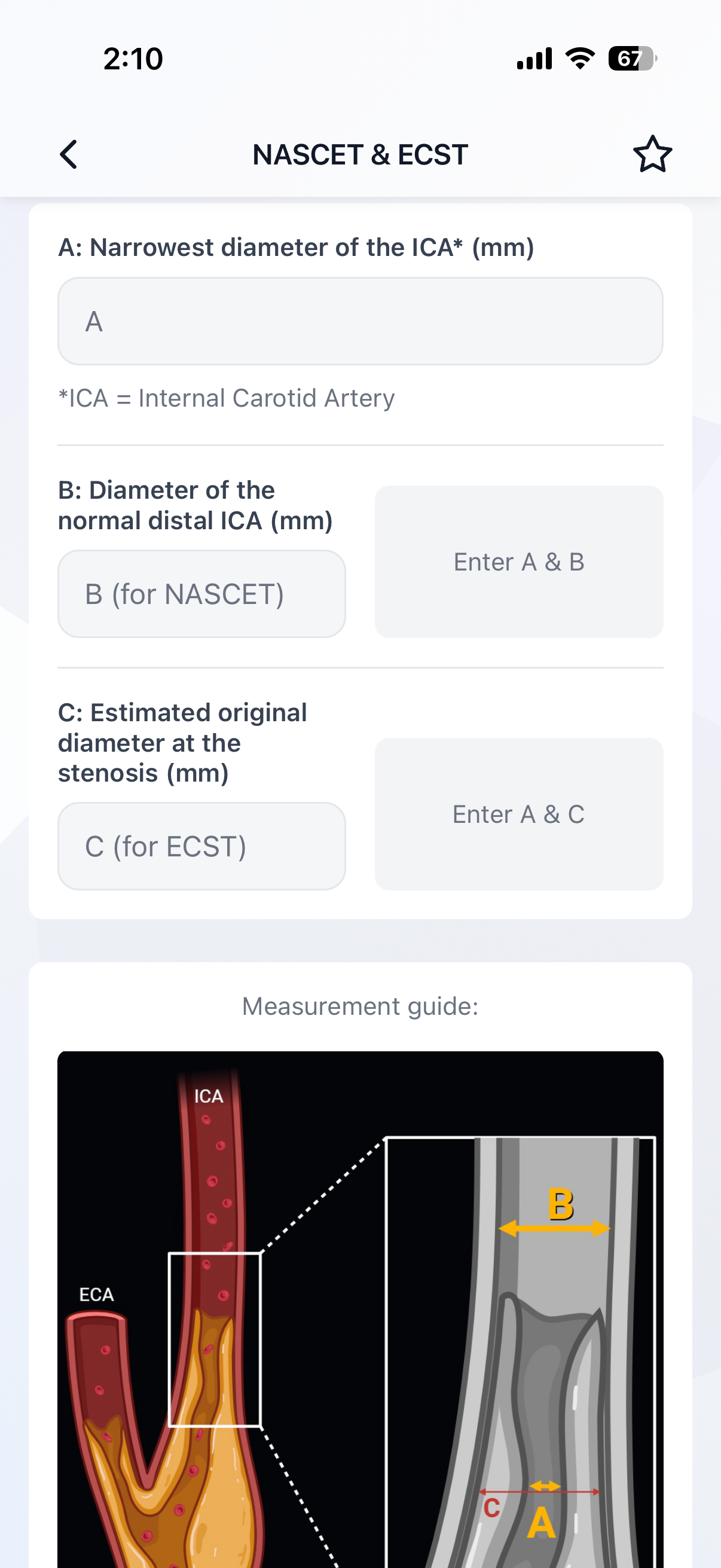This screenshot has height=1568, width=721.
Task: Go back from NASCET & ECST calculator
Action: pos(69,154)
